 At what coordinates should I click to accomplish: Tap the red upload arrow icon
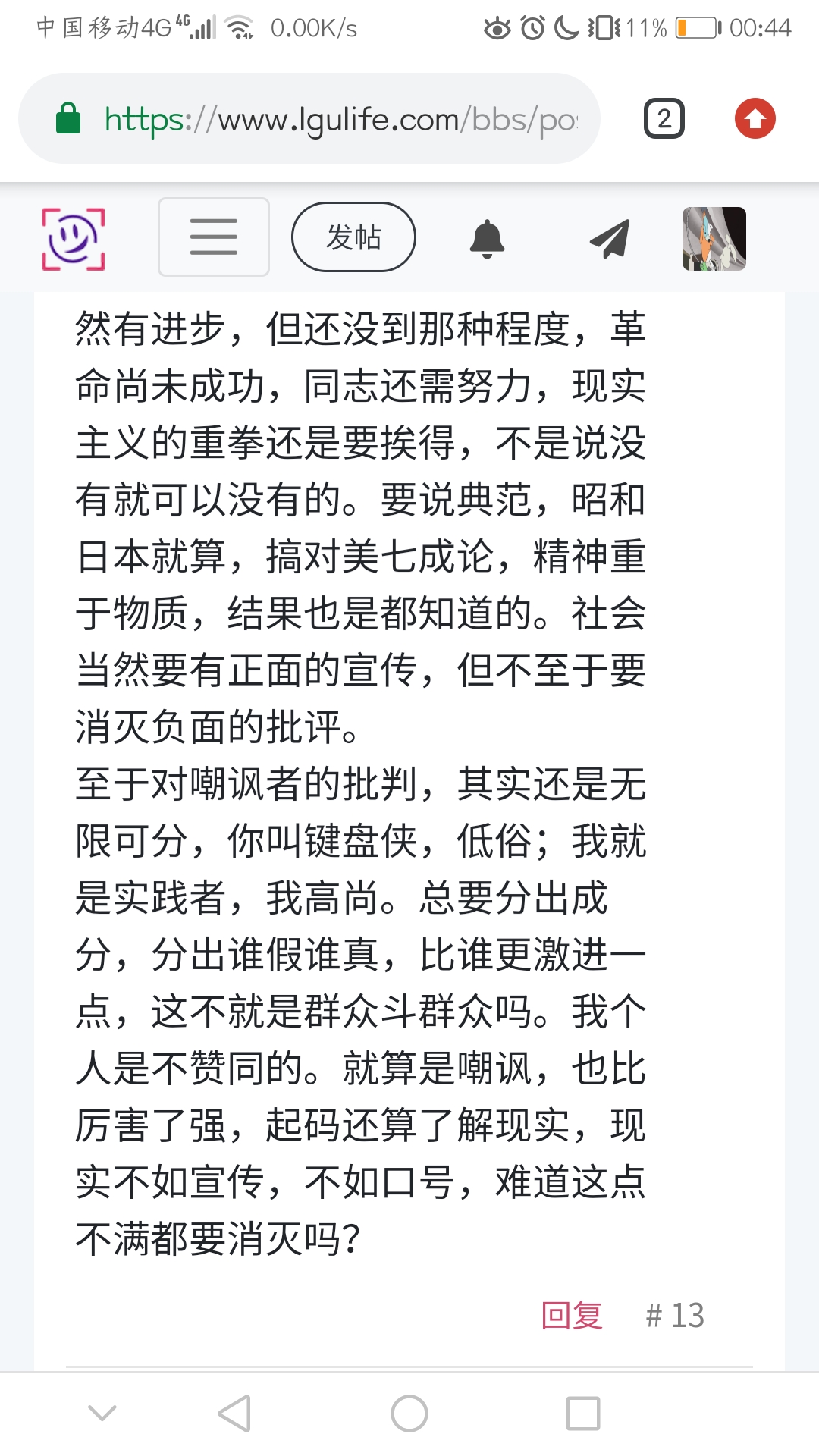755,119
